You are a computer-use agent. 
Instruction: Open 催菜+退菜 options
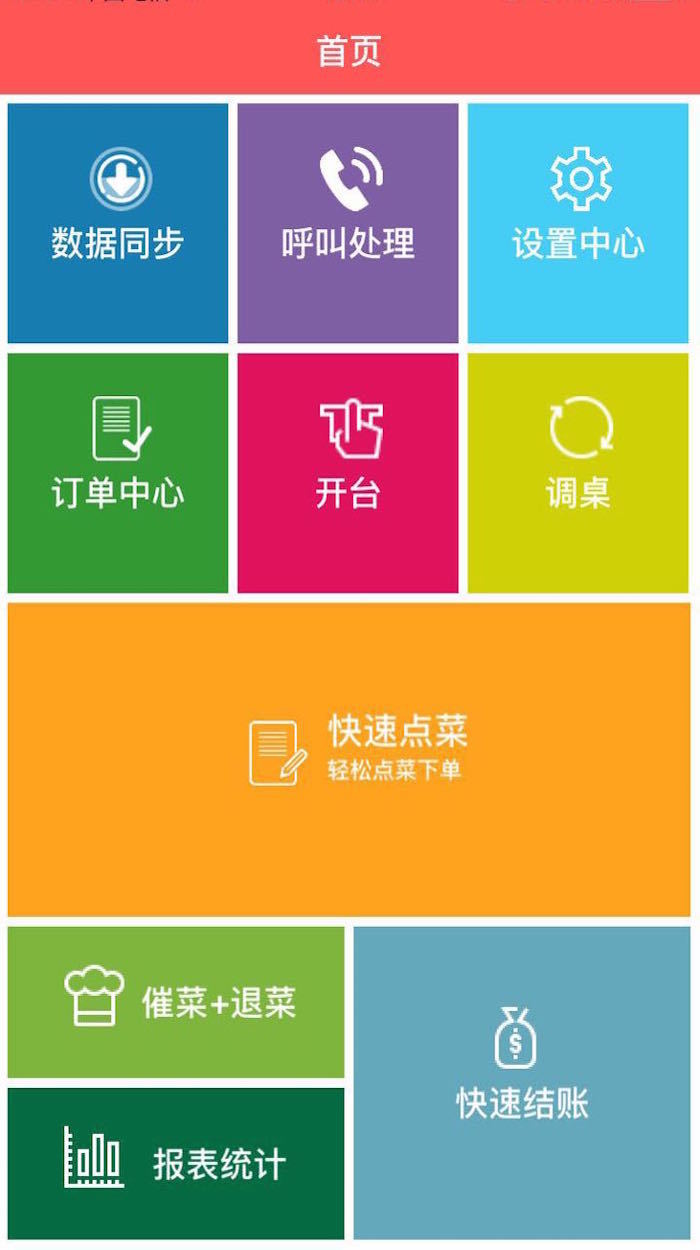[x=176, y=1001]
